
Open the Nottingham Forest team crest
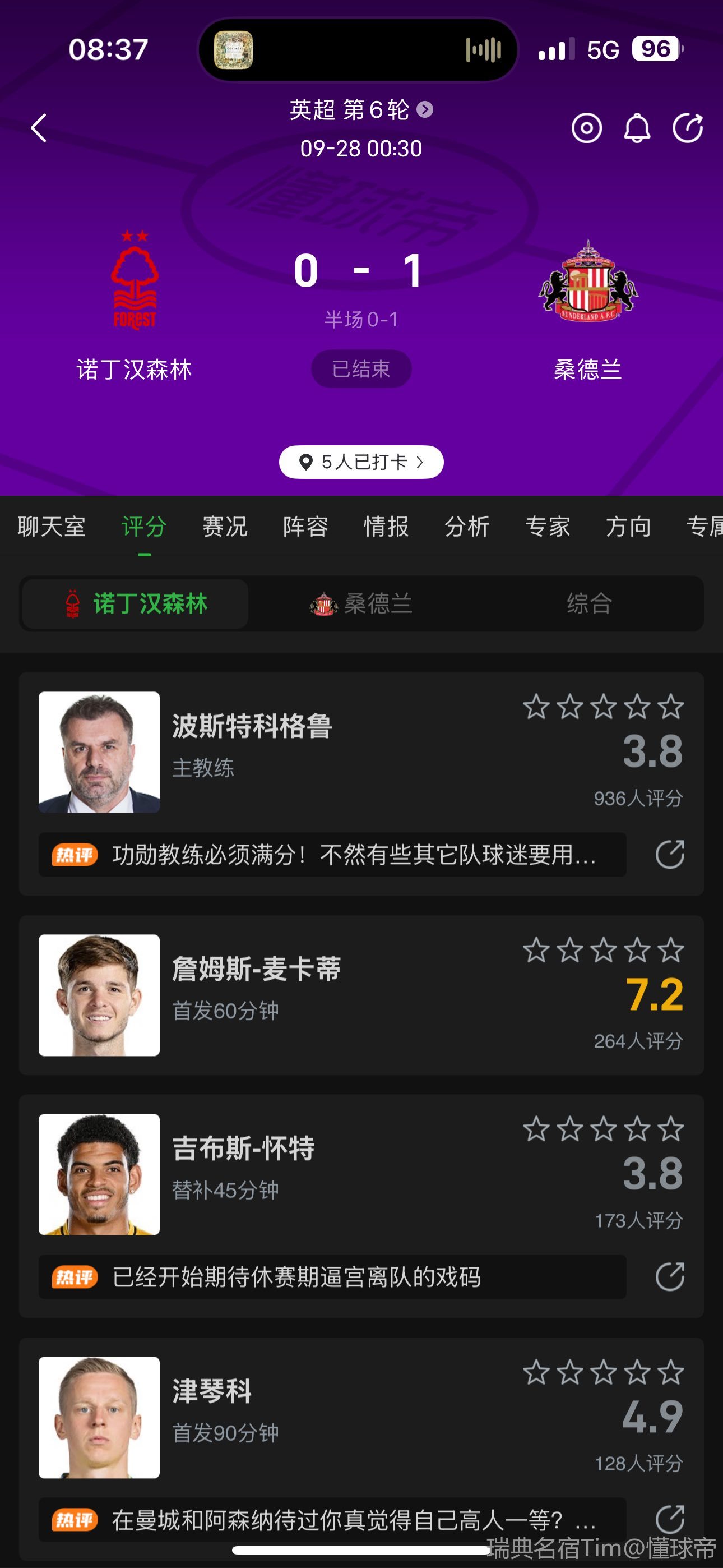point(135,280)
